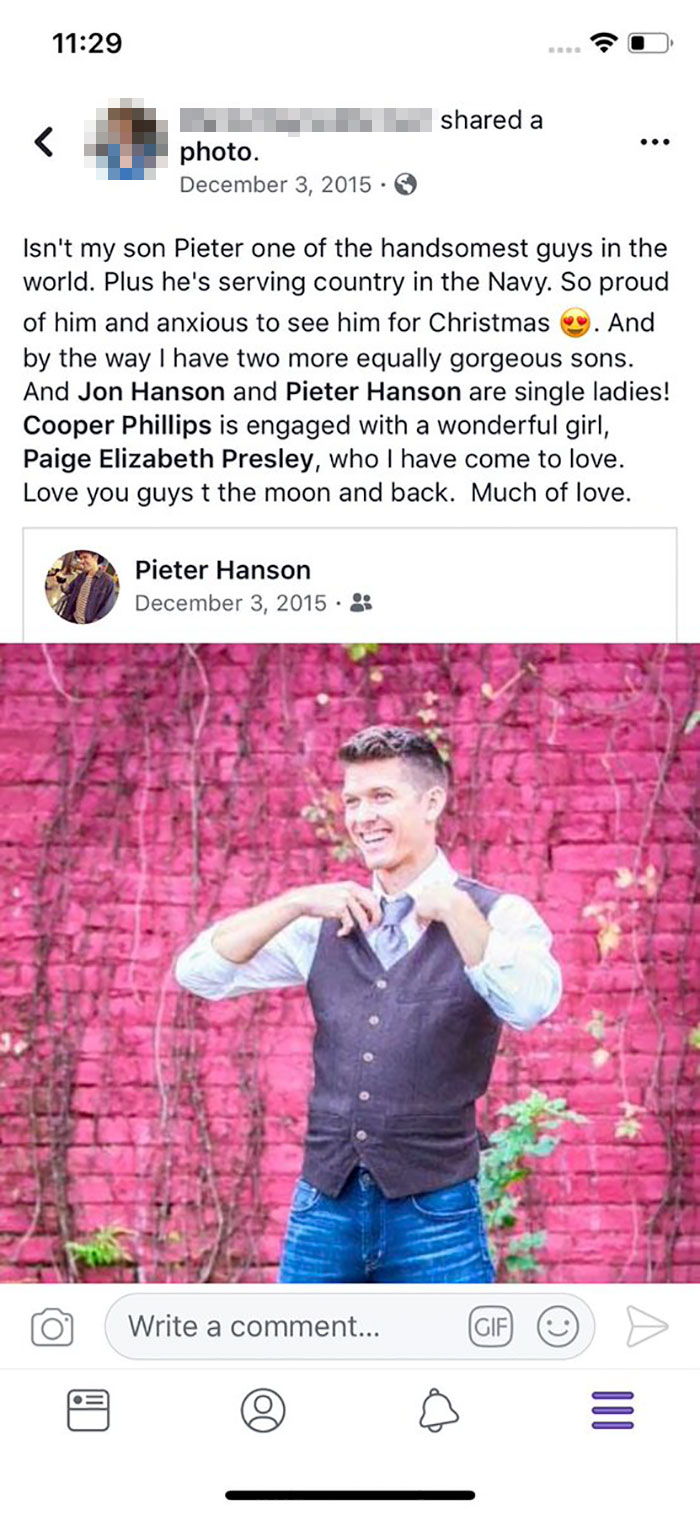Open the three-dot post options menu

(x=654, y=142)
